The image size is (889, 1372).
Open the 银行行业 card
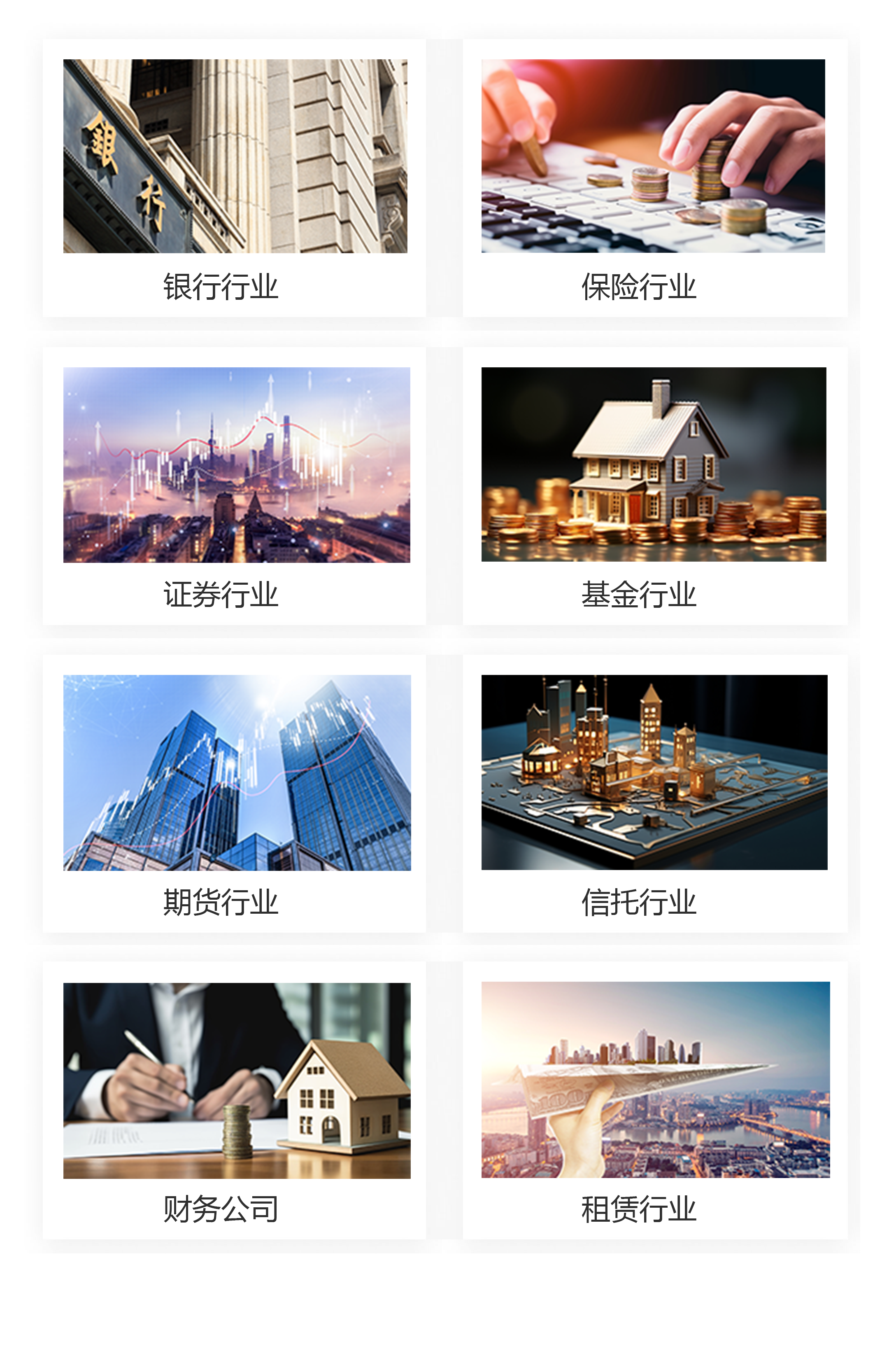pyautogui.click(x=235, y=179)
